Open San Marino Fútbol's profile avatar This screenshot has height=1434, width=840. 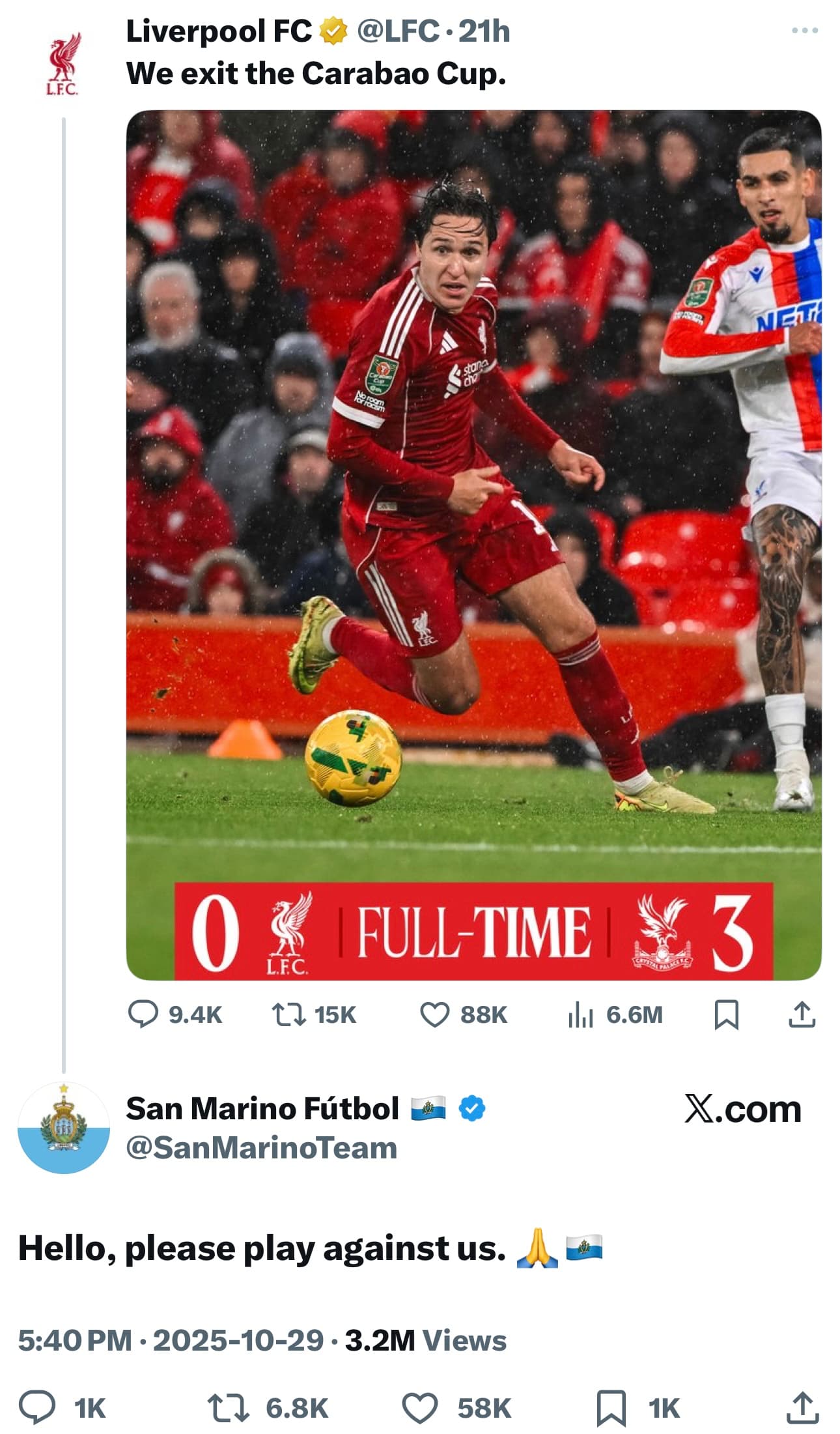[x=63, y=1128]
